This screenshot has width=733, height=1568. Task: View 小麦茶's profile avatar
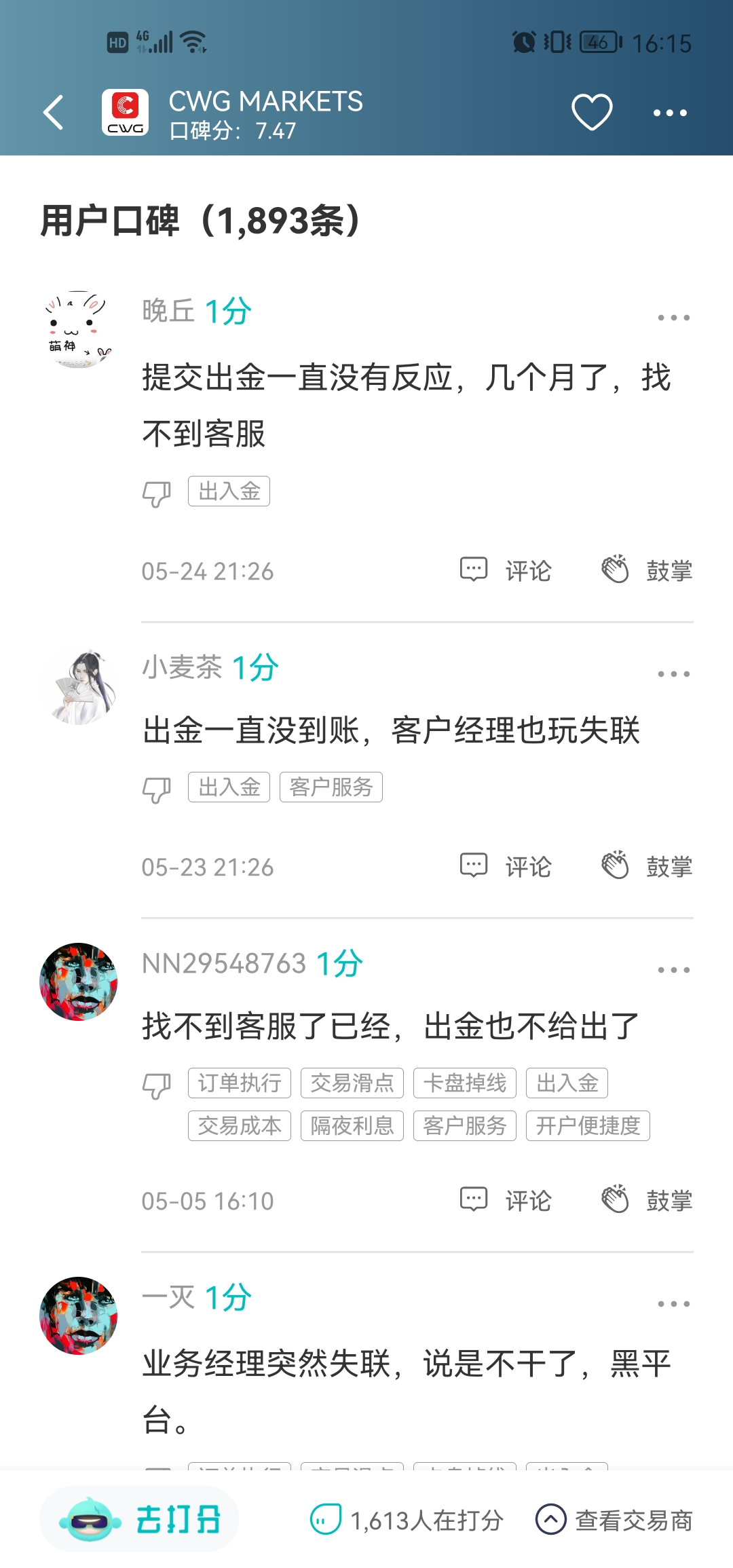(x=79, y=686)
